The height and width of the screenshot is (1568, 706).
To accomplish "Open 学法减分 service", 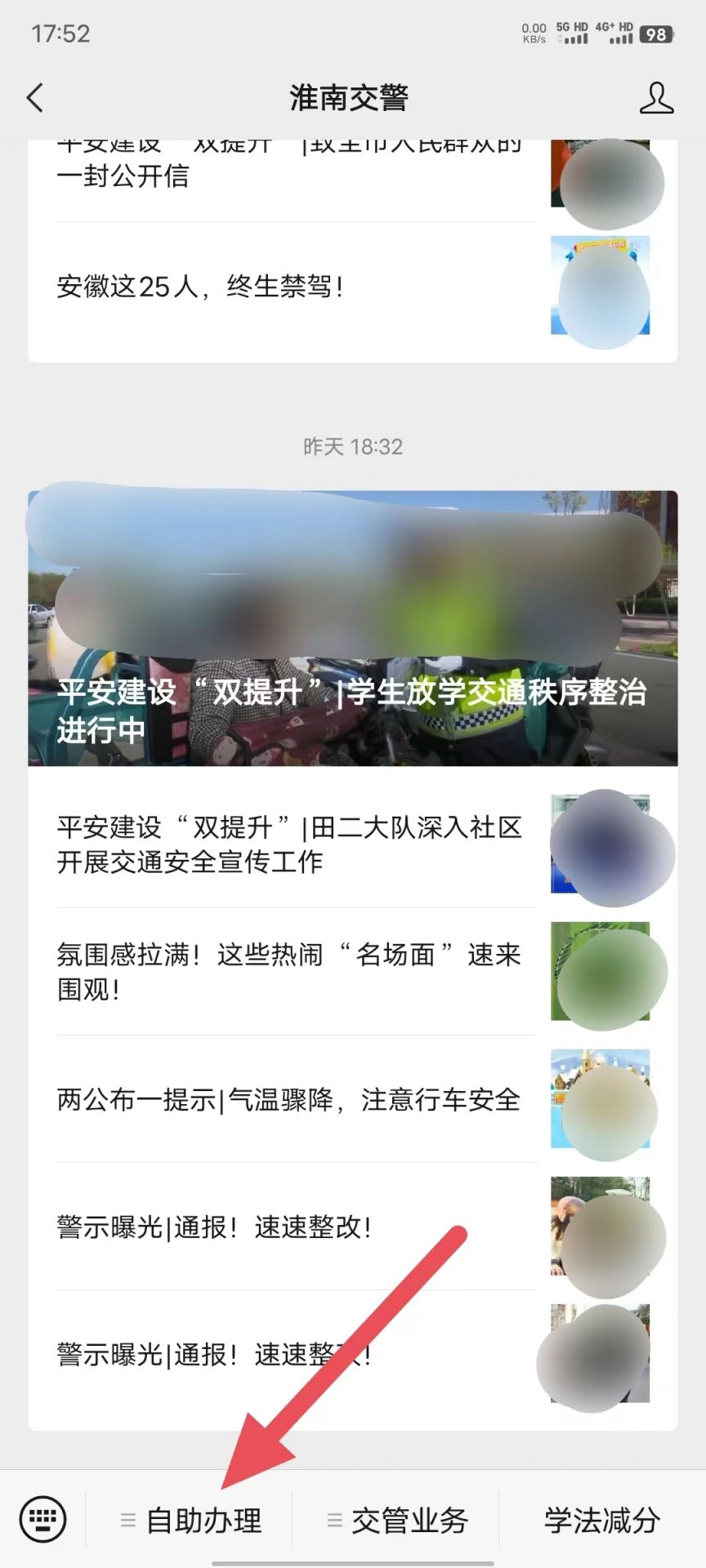I will point(602,1521).
